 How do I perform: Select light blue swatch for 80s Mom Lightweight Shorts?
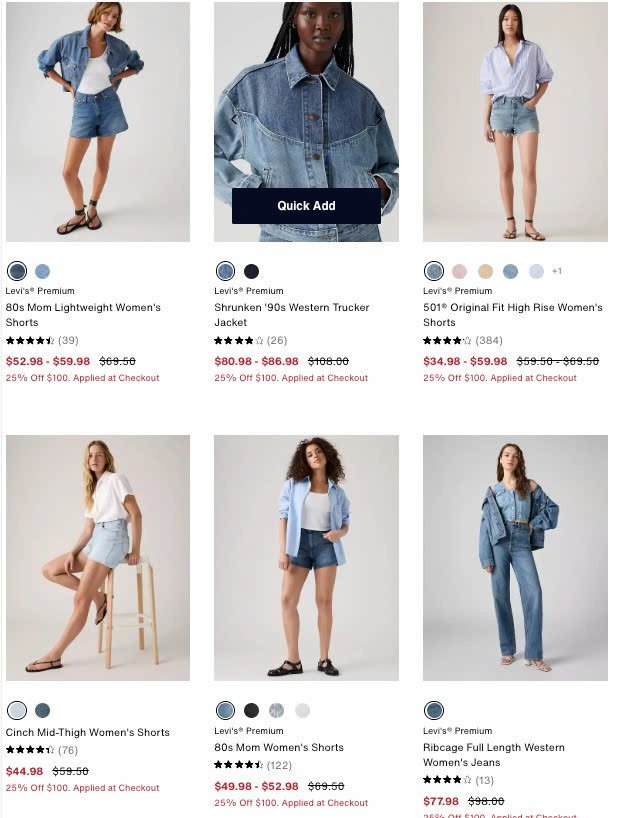click(42, 271)
